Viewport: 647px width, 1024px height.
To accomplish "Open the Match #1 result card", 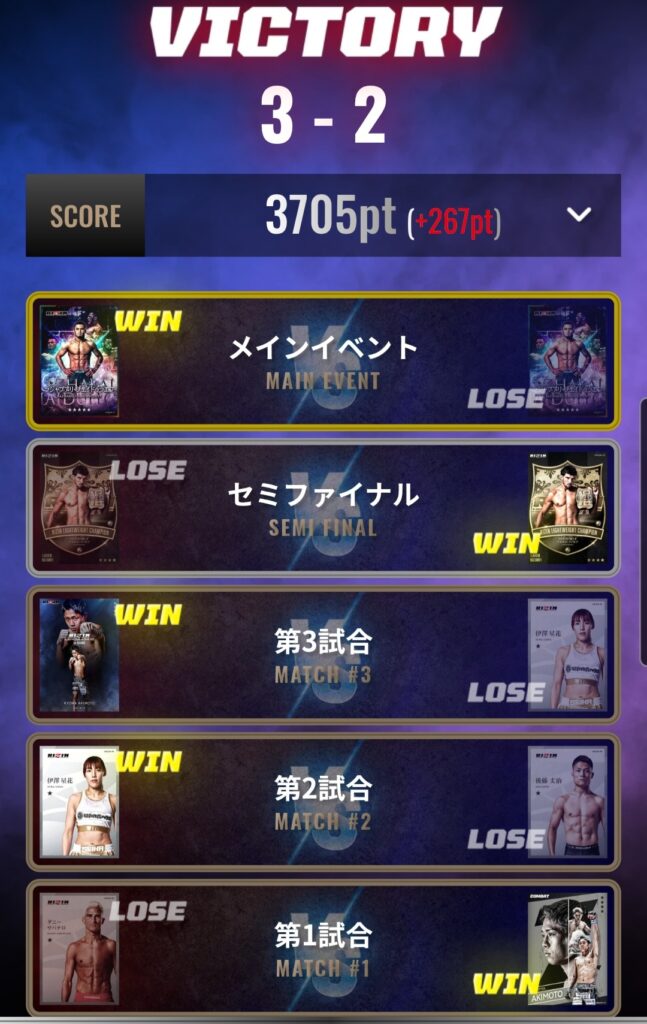I will 323,947.
